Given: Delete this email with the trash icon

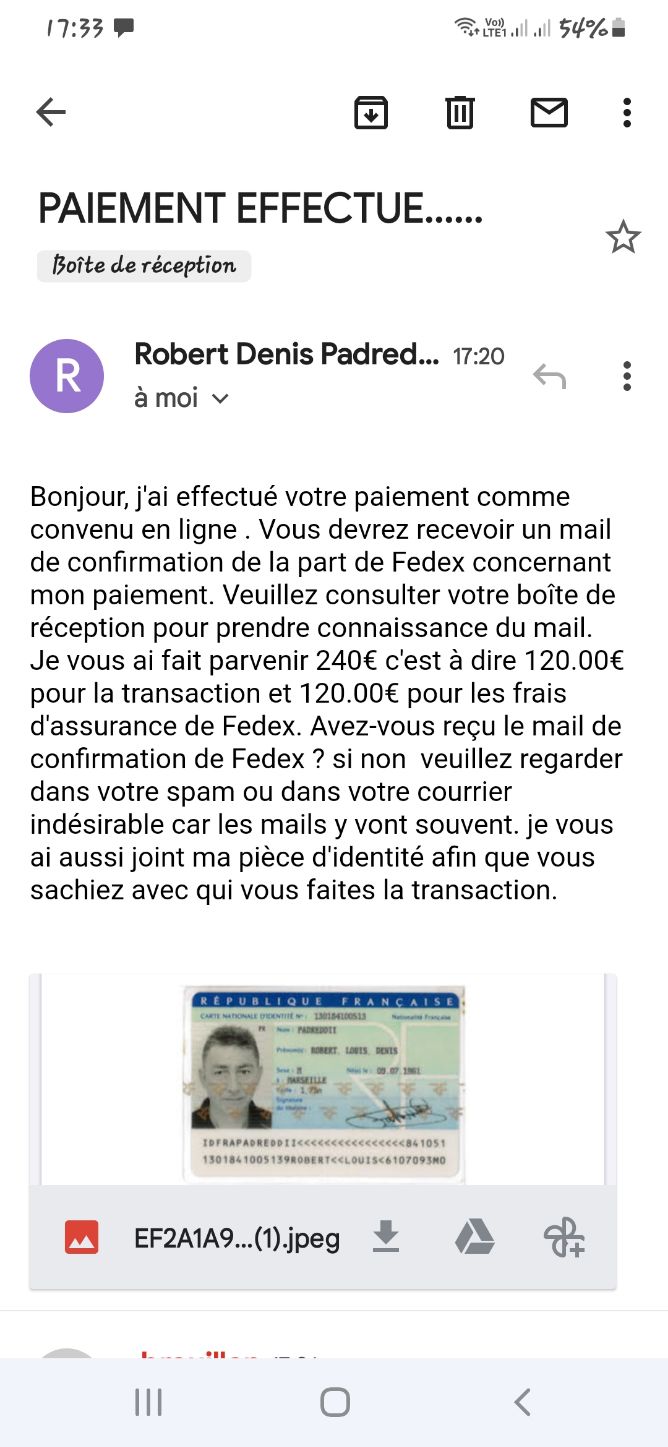Looking at the screenshot, I should [459, 112].
